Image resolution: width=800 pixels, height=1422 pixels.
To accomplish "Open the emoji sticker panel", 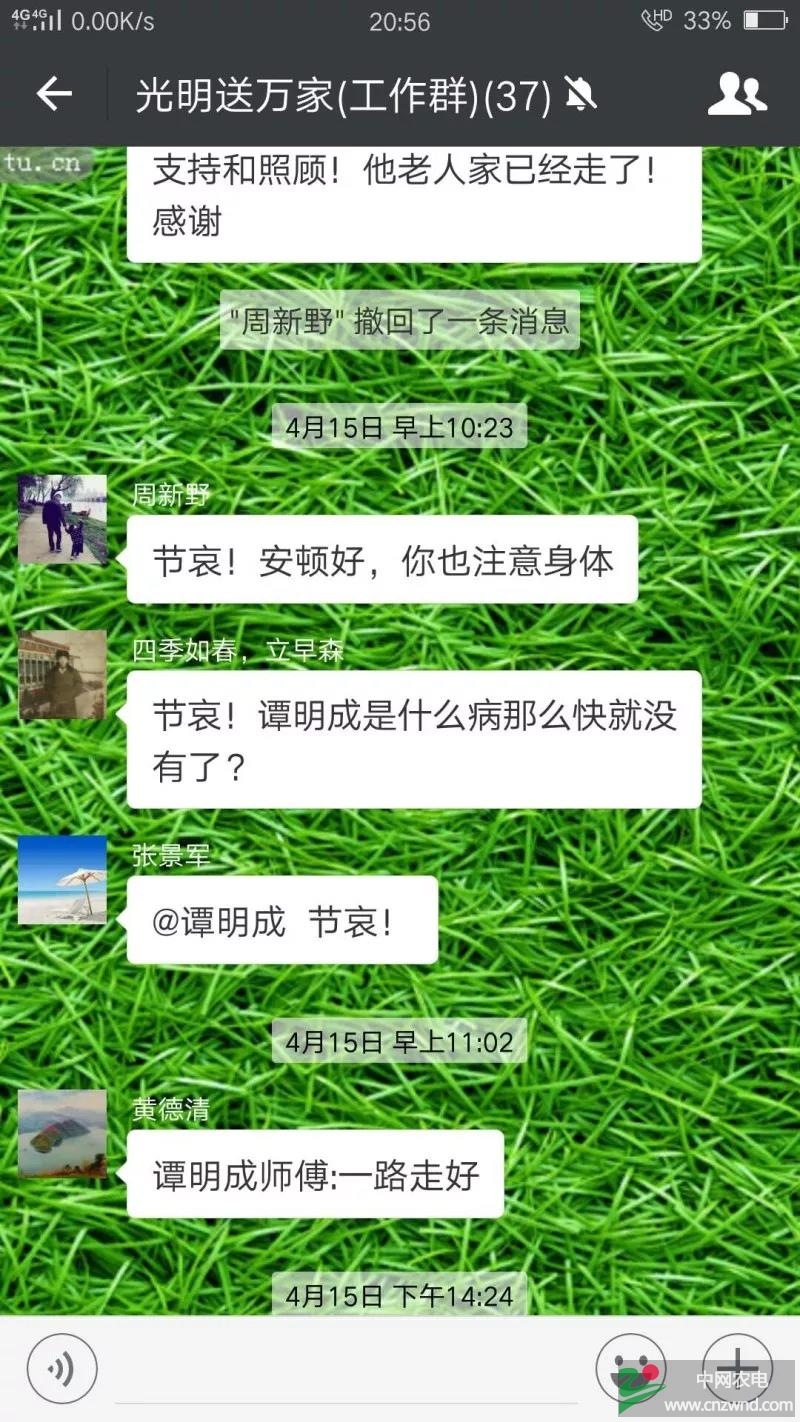I will click(630, 1368).
